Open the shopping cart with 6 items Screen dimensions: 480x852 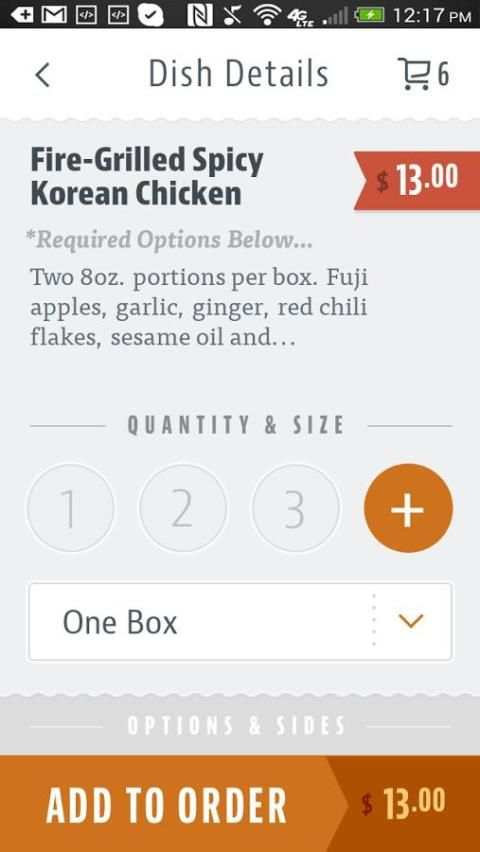coord(423,74)
